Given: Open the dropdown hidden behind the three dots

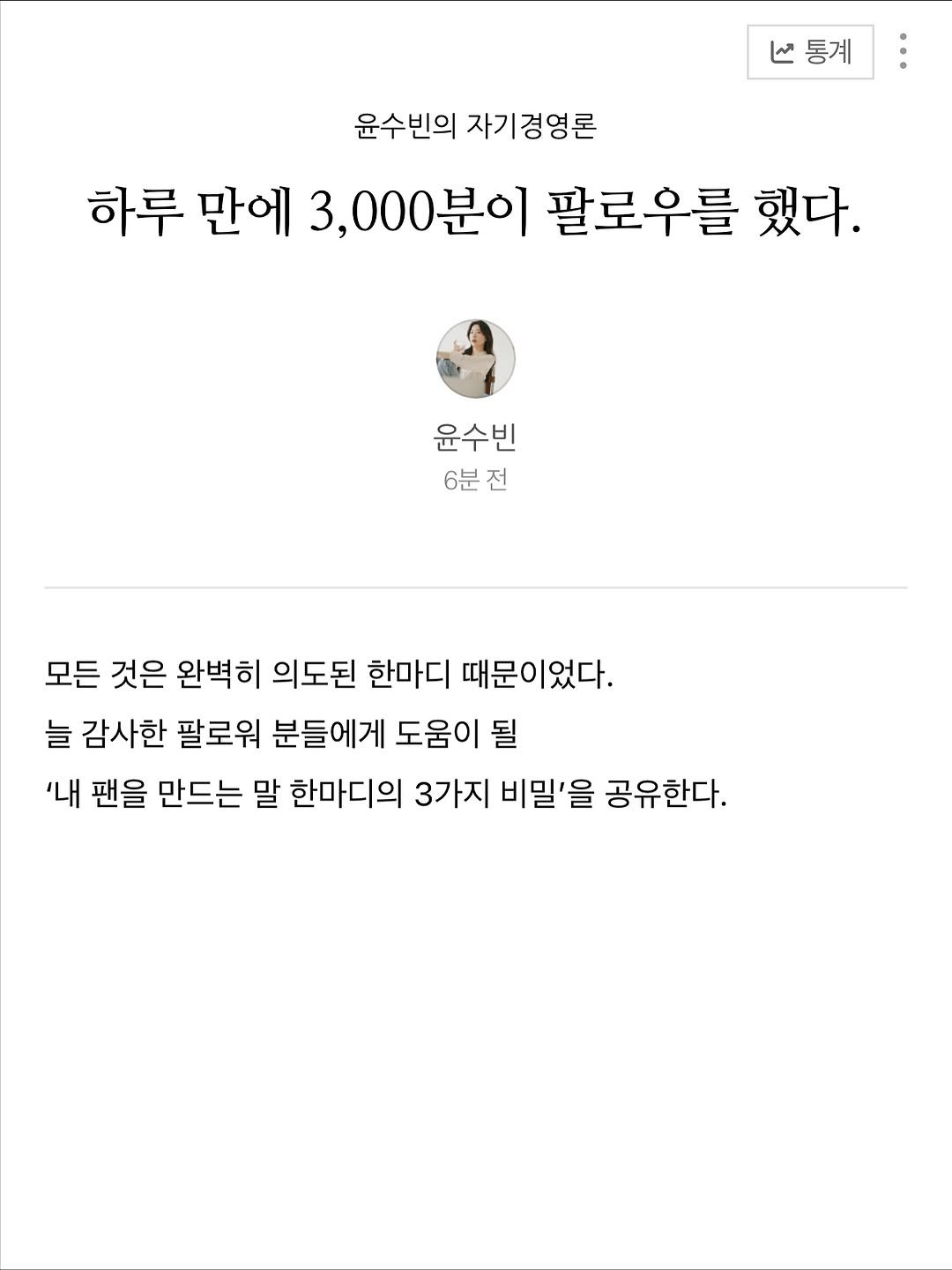Looking at the screenshot, I should [901, 50].
